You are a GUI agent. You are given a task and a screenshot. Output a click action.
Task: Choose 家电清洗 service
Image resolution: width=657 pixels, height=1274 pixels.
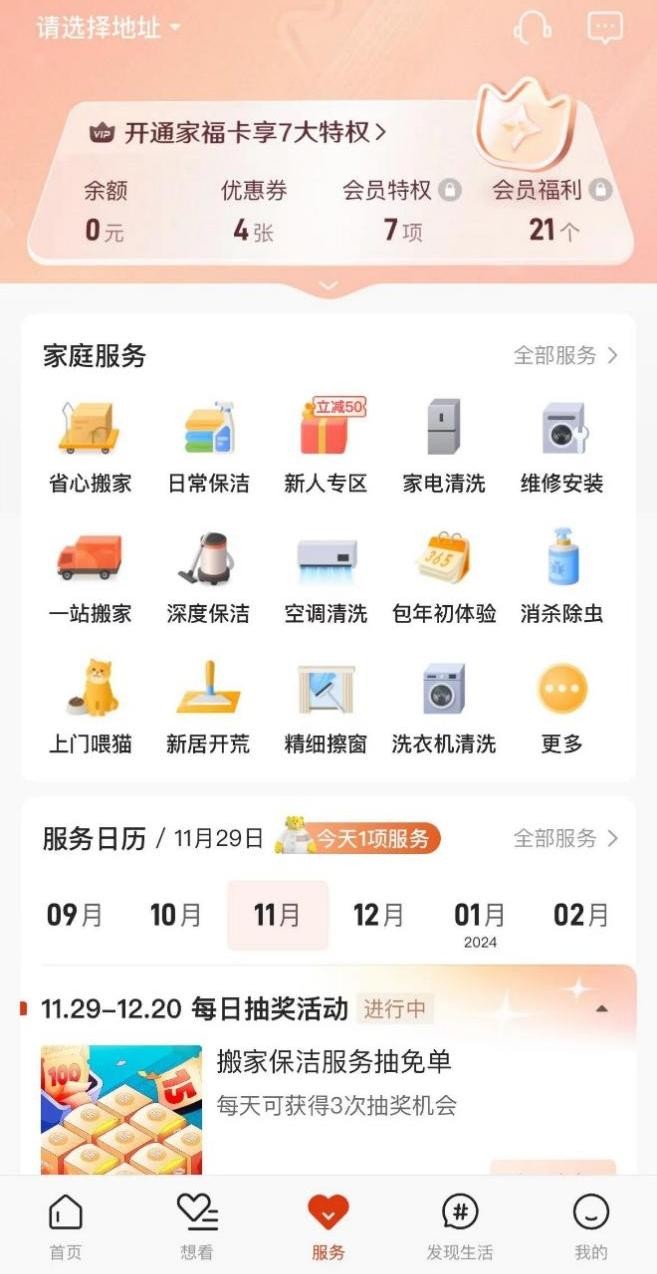click(444, 447)
